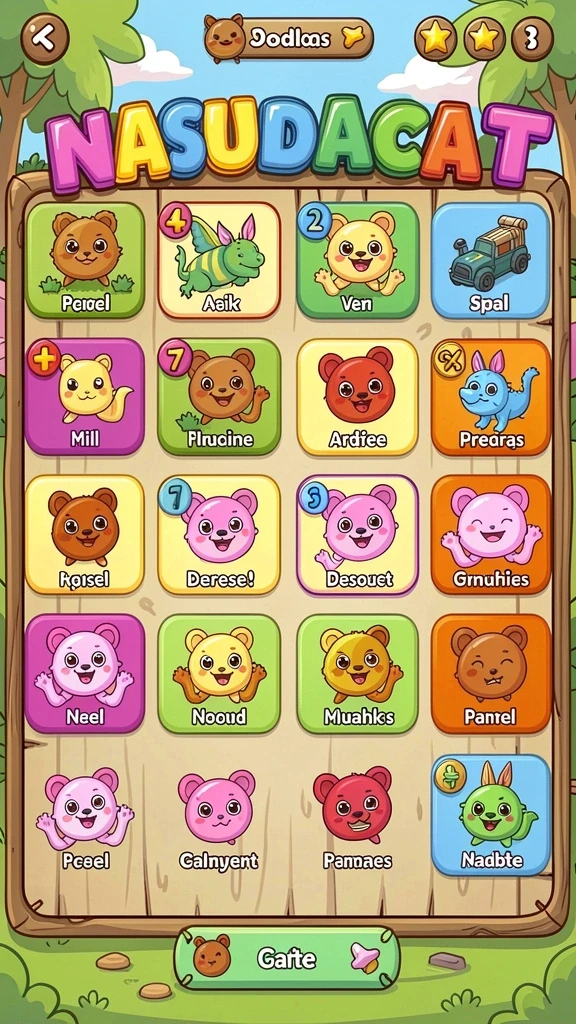Go back with the arrow button
This screenshot has width=576, height=1024.
pyautogui.click(x=45, y=38)
